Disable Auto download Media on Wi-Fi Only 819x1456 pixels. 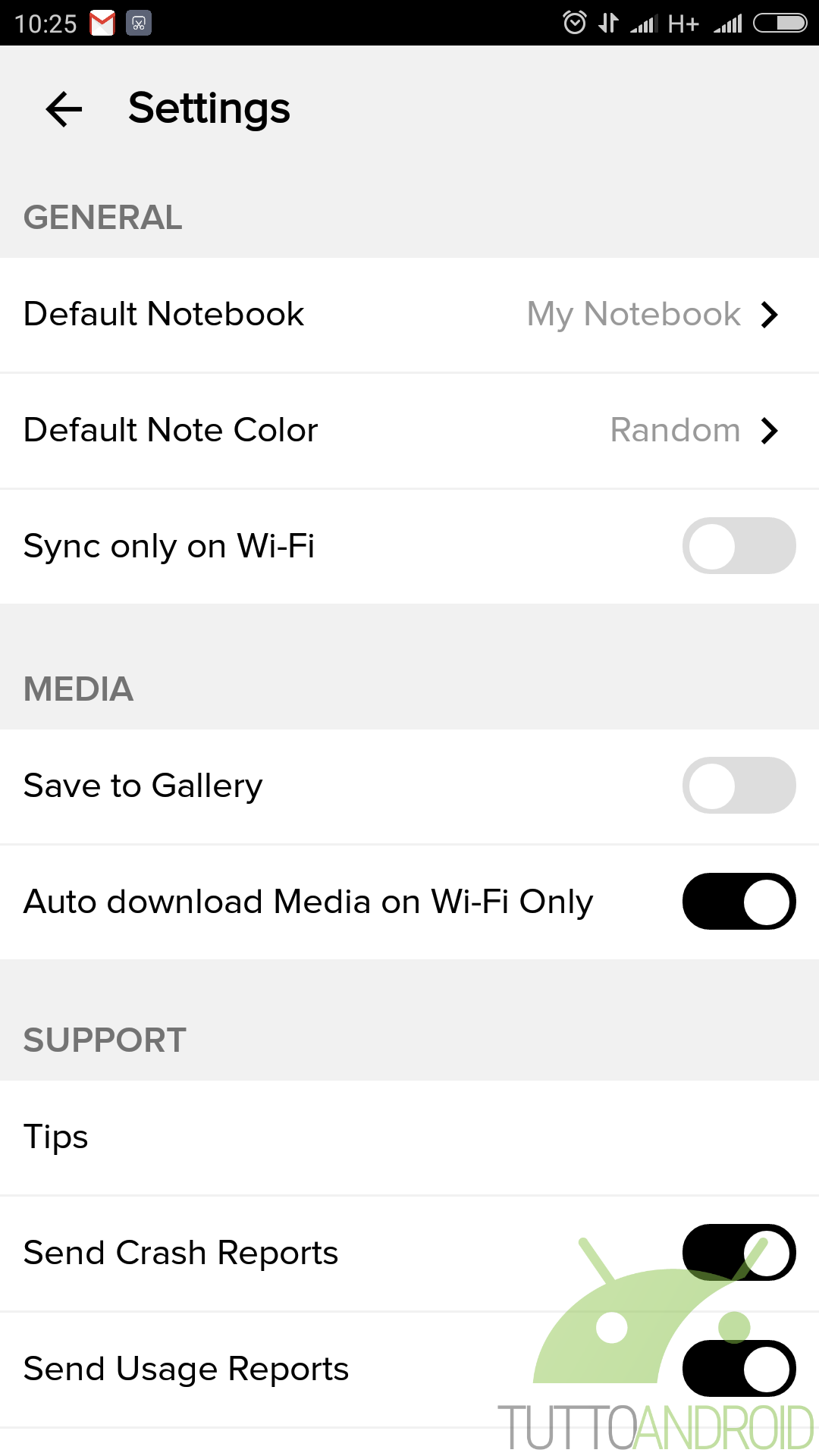coord(739,902)
